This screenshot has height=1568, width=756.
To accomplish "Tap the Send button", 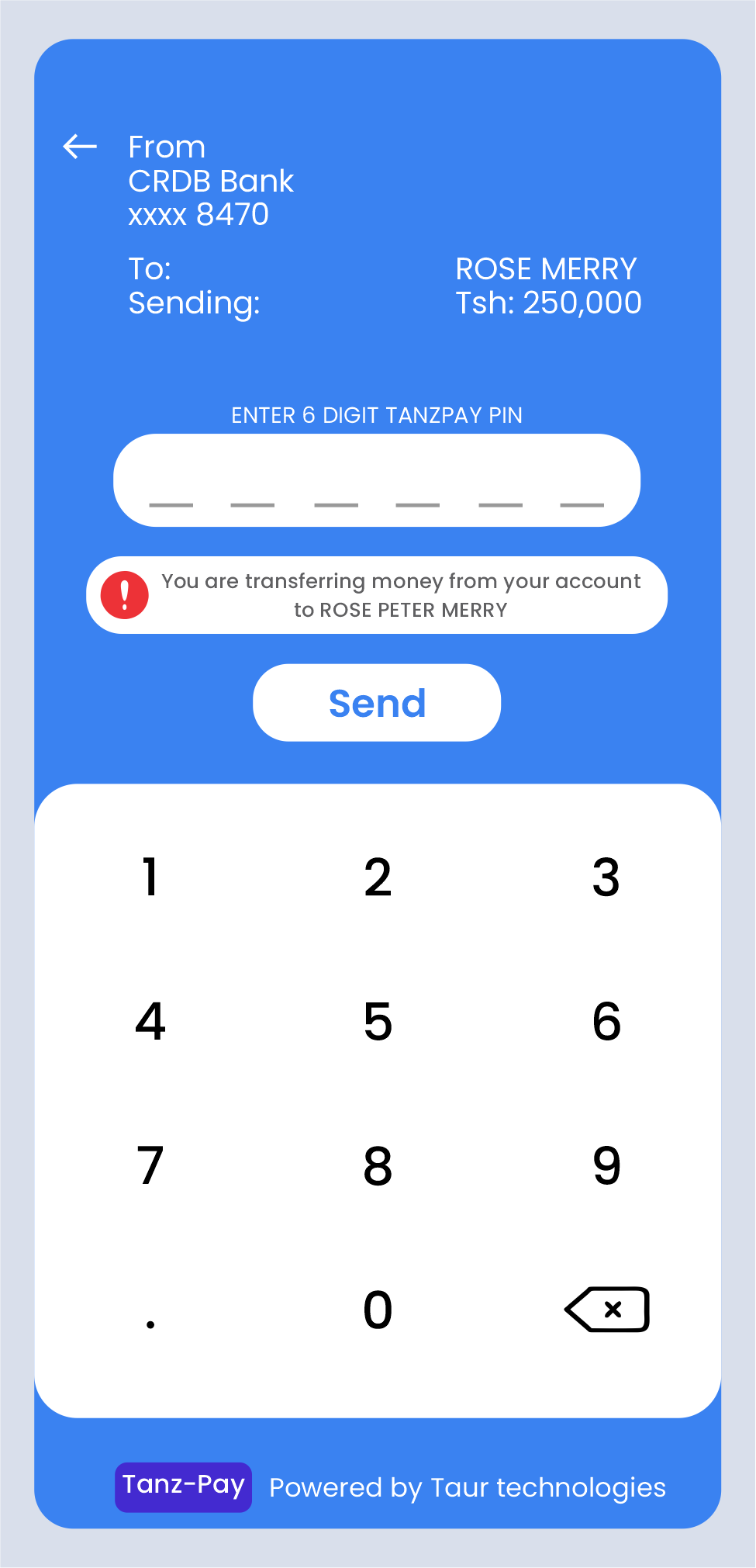I will [377, 703].
